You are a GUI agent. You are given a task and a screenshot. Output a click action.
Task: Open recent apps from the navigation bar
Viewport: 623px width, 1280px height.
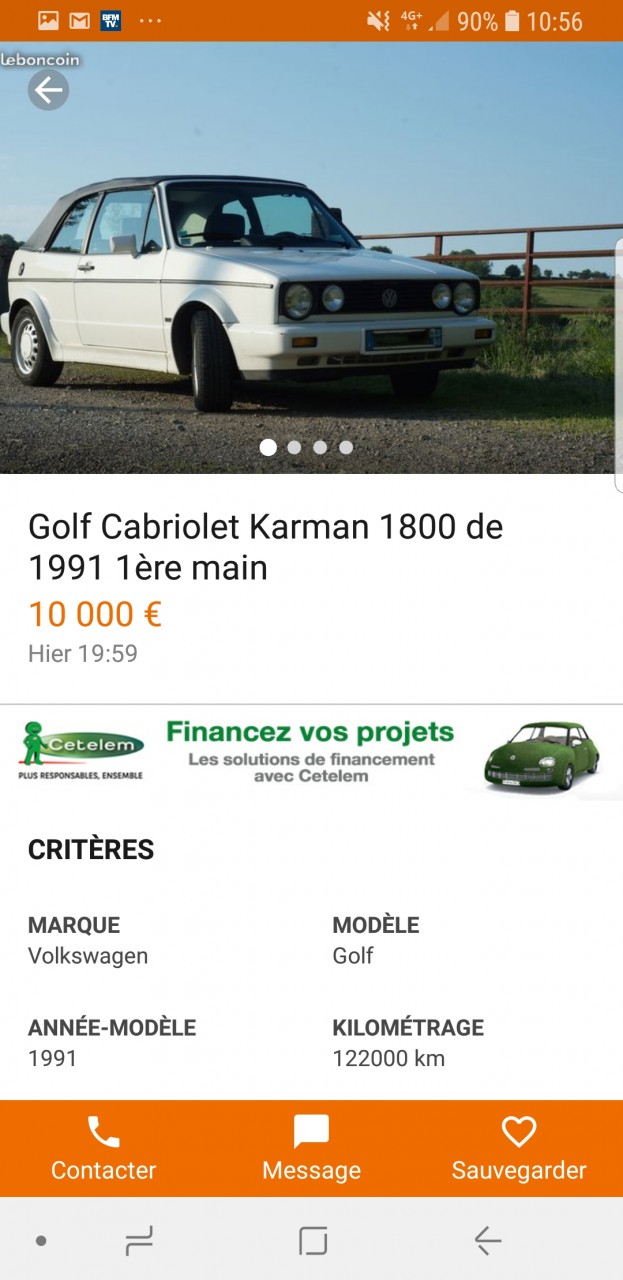(x=139, y=1241)
